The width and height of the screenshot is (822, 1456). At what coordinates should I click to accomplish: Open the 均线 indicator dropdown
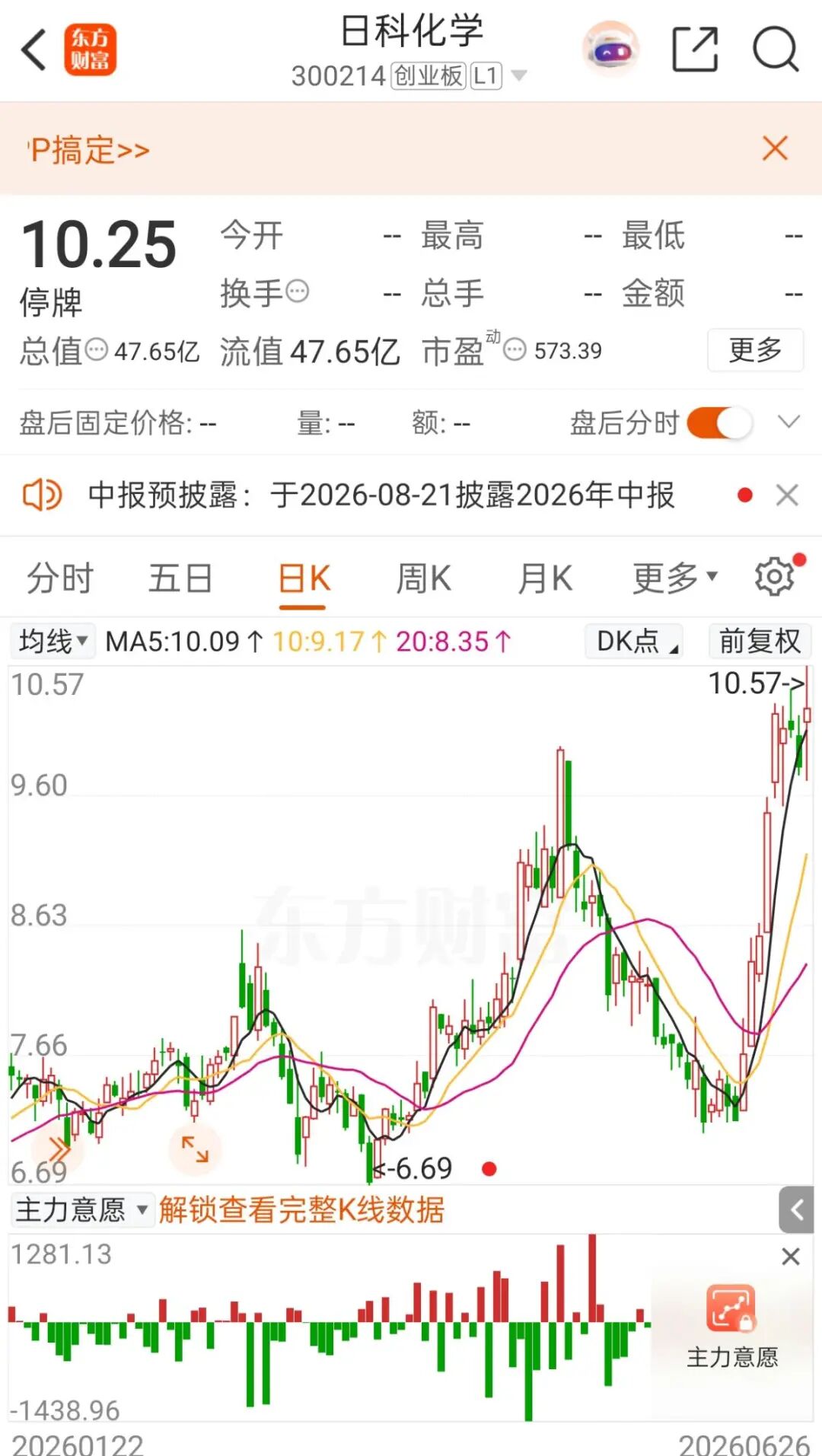53,641
